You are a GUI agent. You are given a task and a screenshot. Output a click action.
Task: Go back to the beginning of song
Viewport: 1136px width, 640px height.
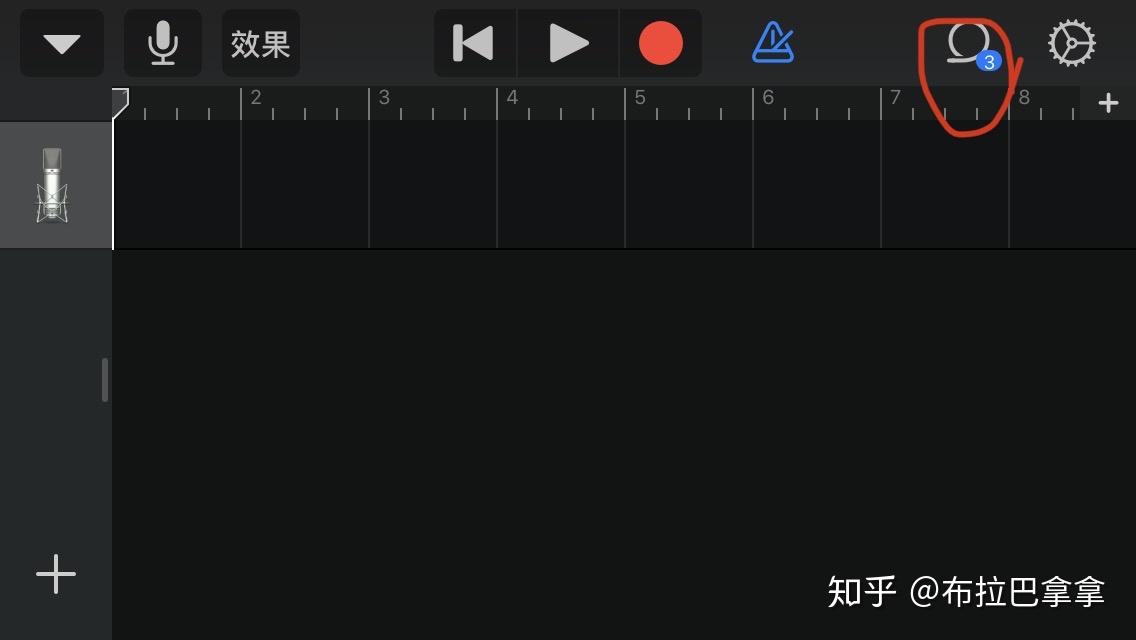coord(475,43)
